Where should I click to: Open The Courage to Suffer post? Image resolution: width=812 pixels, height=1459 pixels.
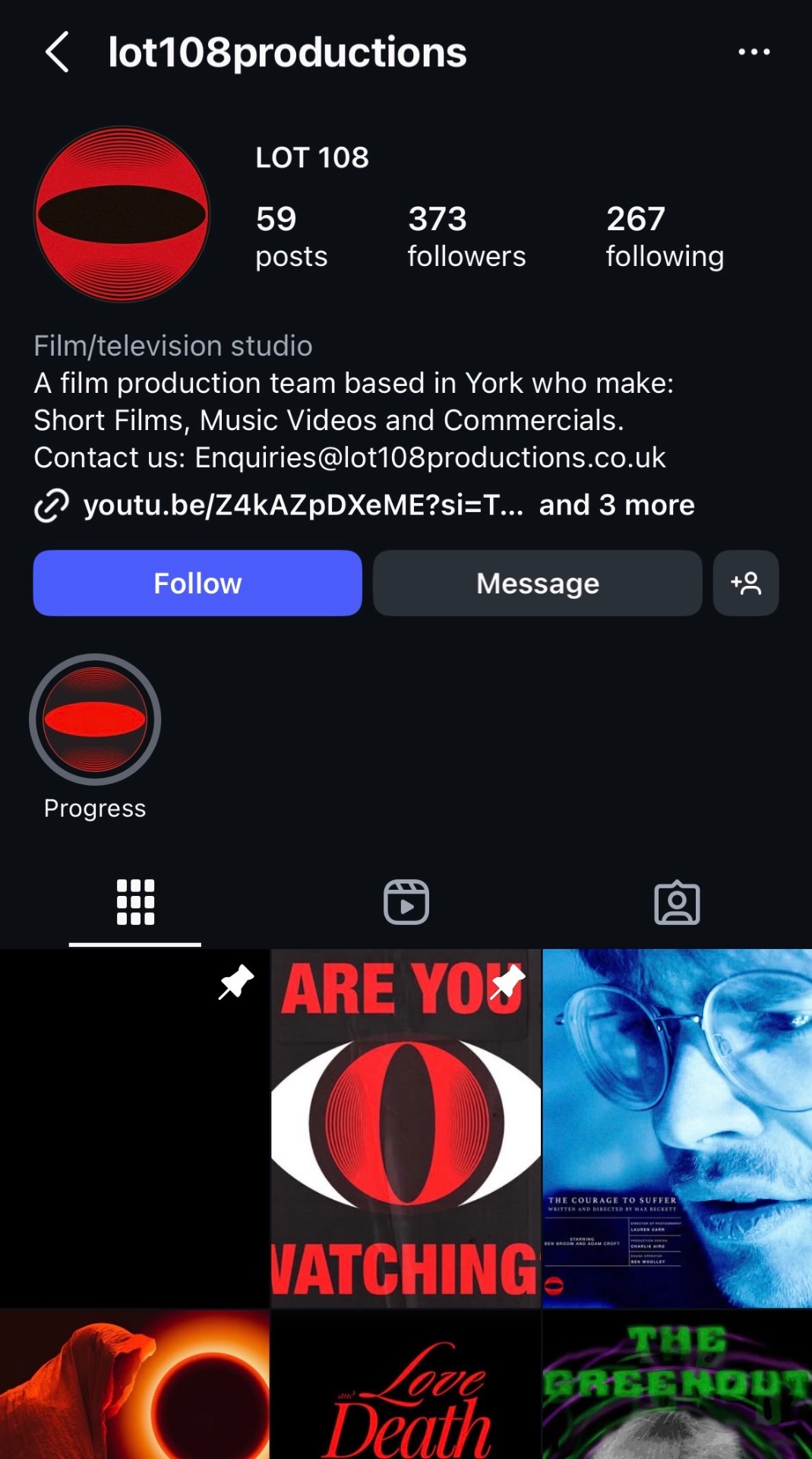click(x=677, y=1128)
